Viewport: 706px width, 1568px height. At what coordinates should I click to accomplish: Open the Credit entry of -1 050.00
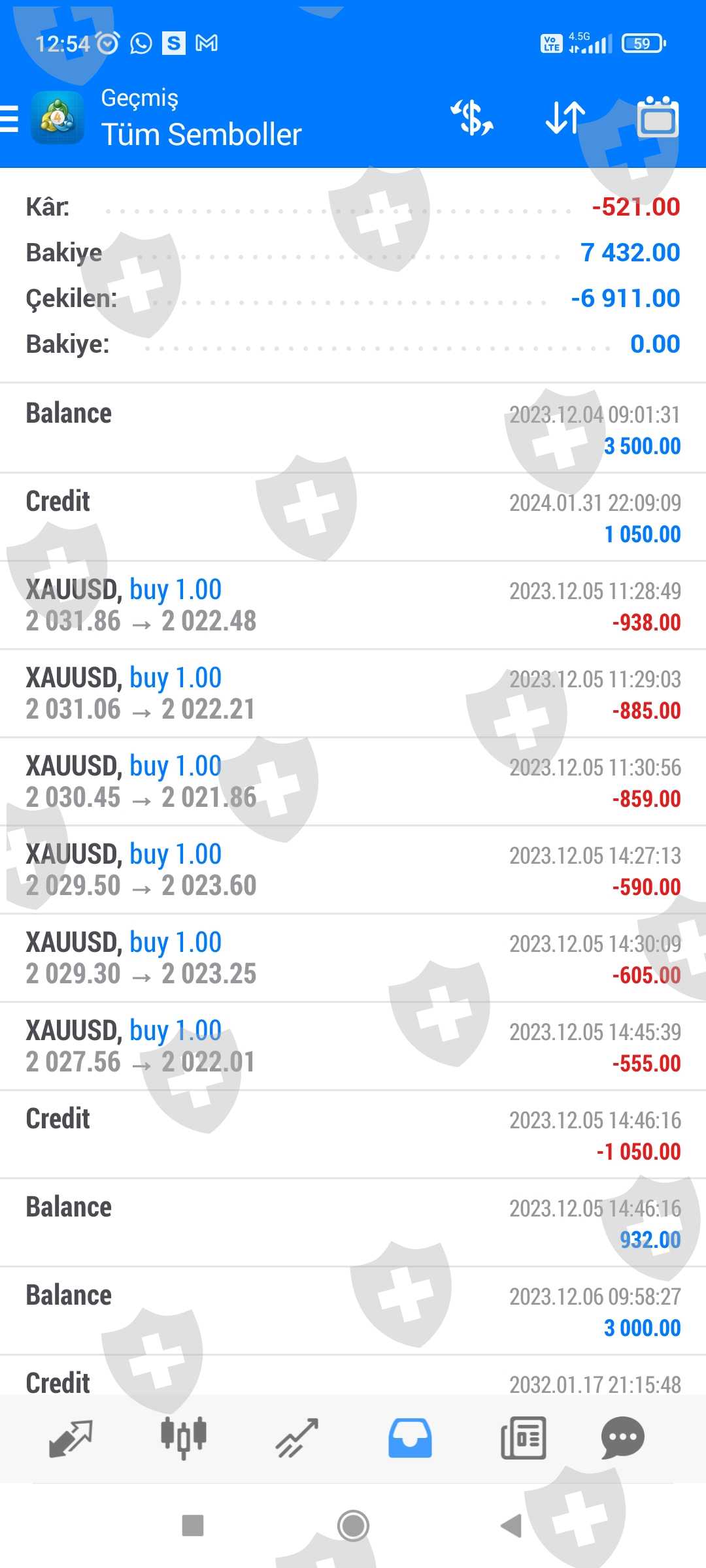point(353,1135)
